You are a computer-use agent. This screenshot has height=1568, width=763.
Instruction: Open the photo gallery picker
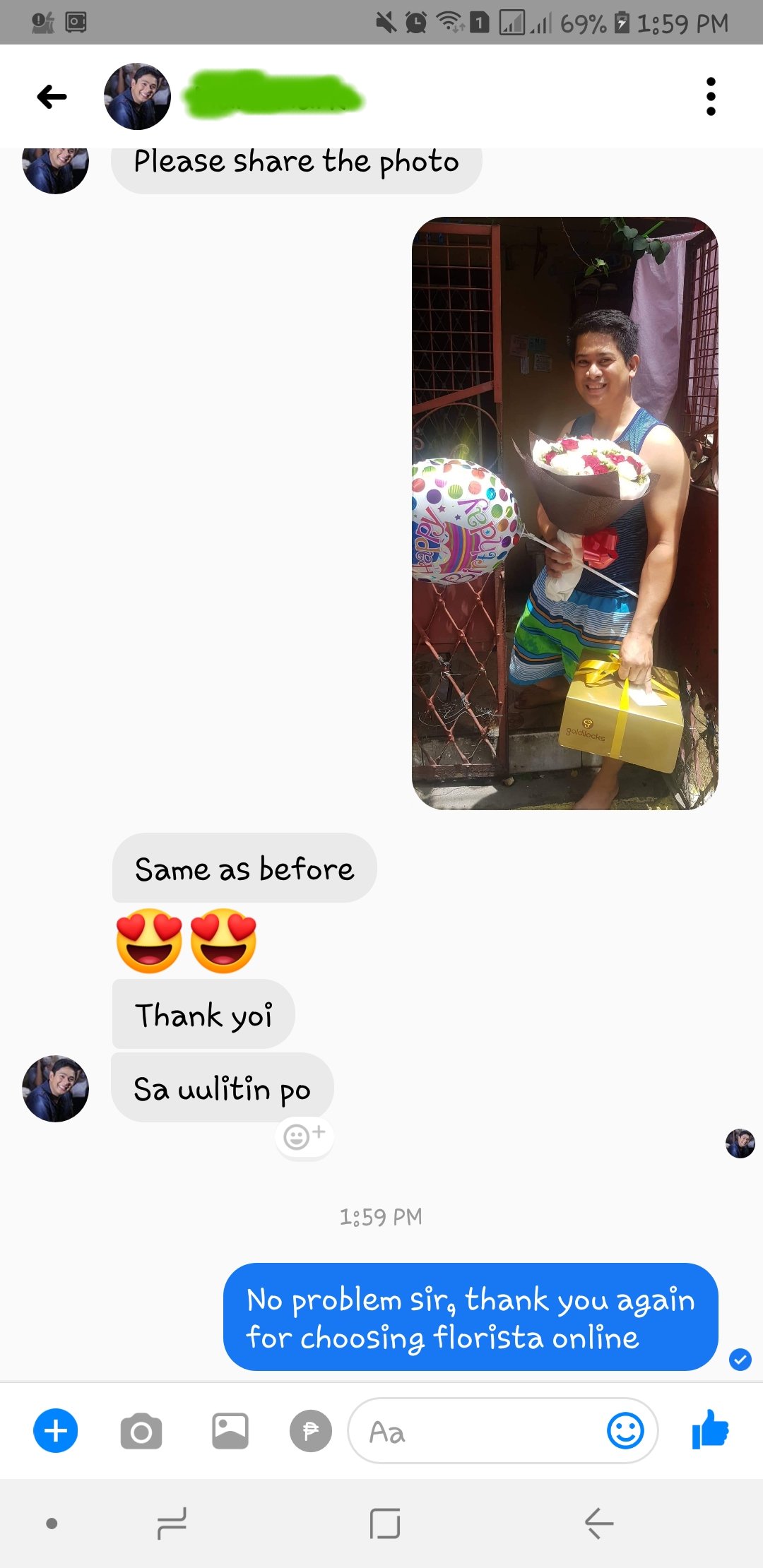[x=230, y=1431]
